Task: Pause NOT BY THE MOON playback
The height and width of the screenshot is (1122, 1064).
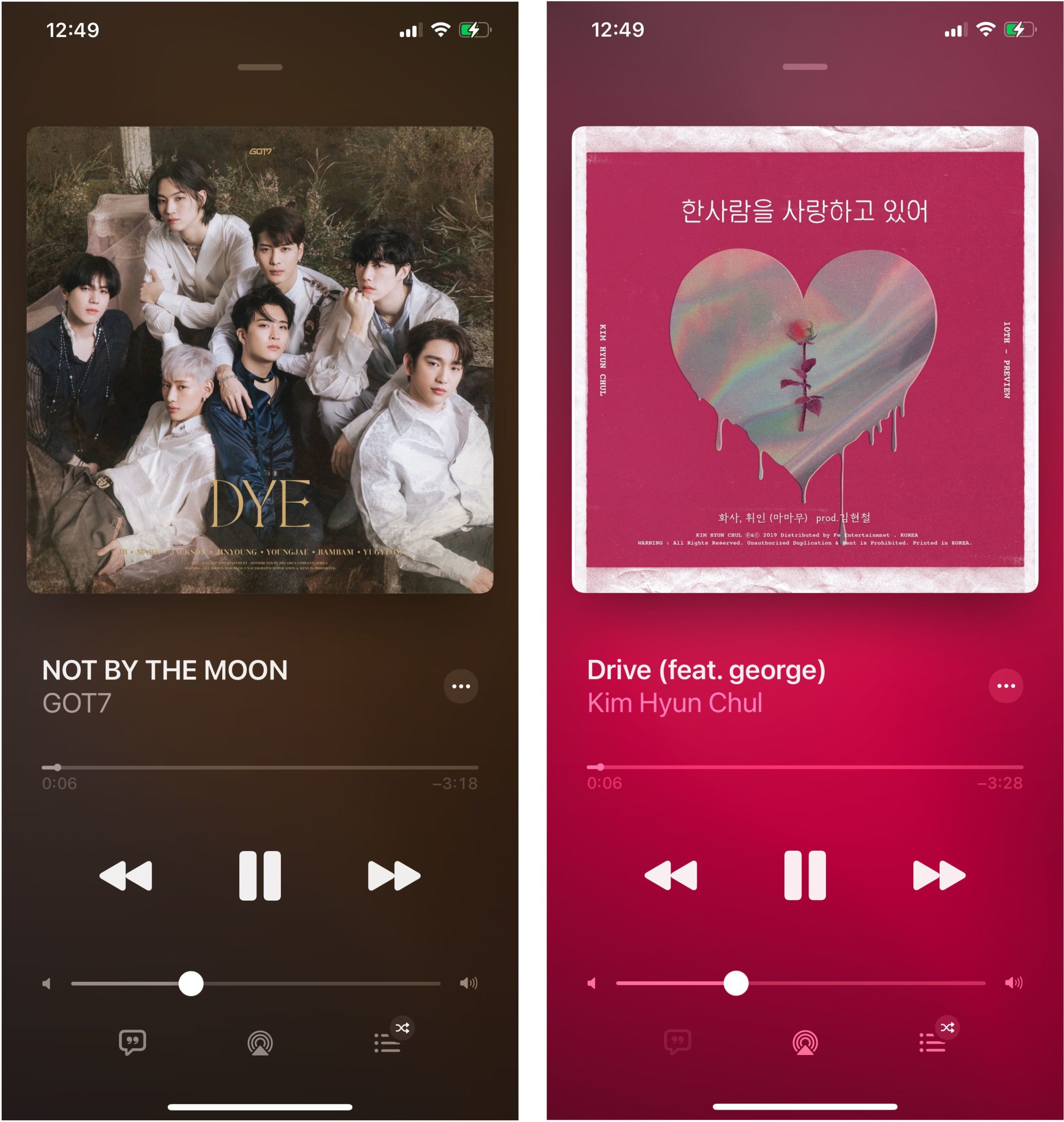Action: 260,875
